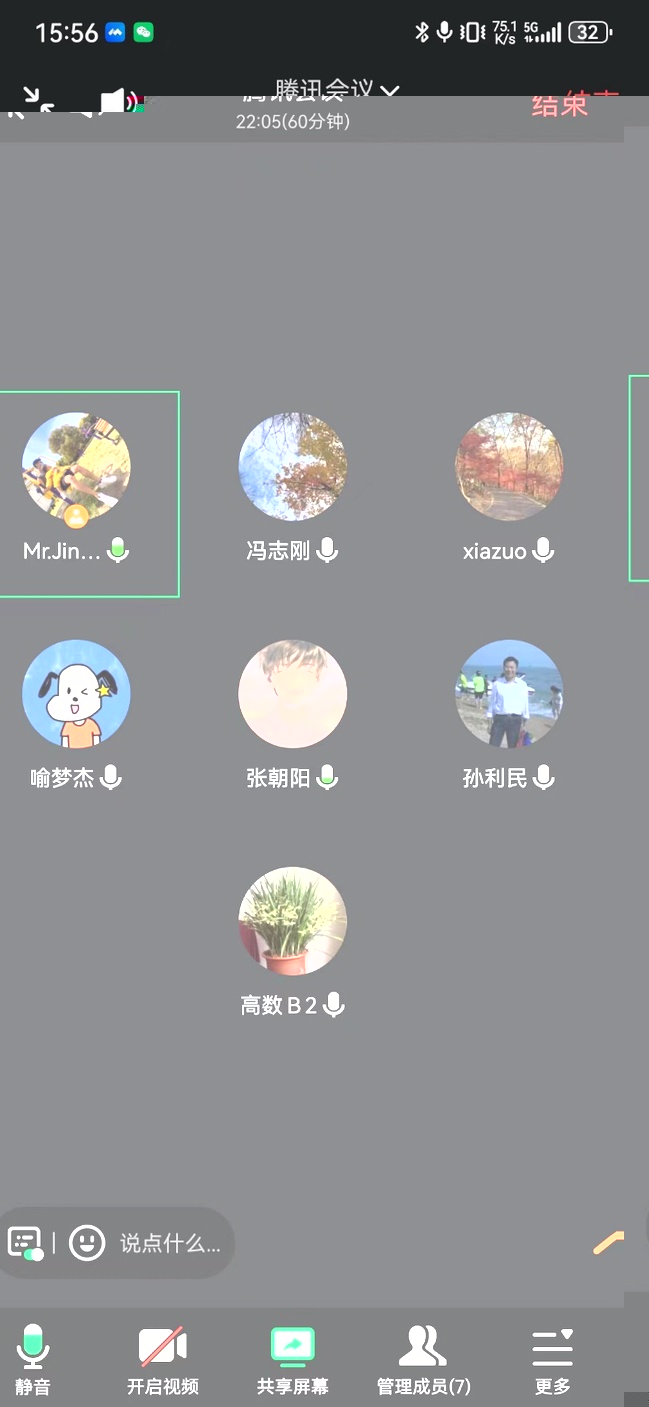Tap the 说点什么 chat input

pyautogui.click(x=170, y=1244)
